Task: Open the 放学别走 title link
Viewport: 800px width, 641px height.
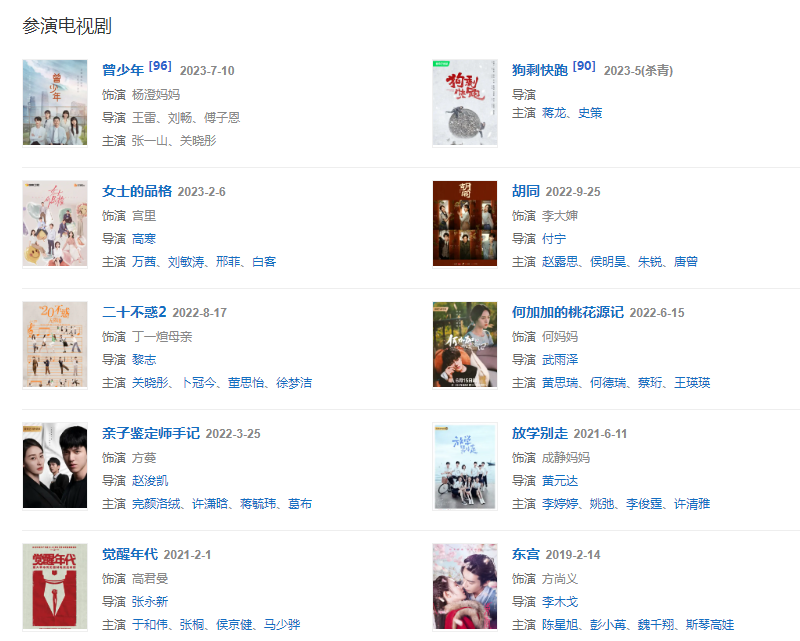Action: (539, 433)
